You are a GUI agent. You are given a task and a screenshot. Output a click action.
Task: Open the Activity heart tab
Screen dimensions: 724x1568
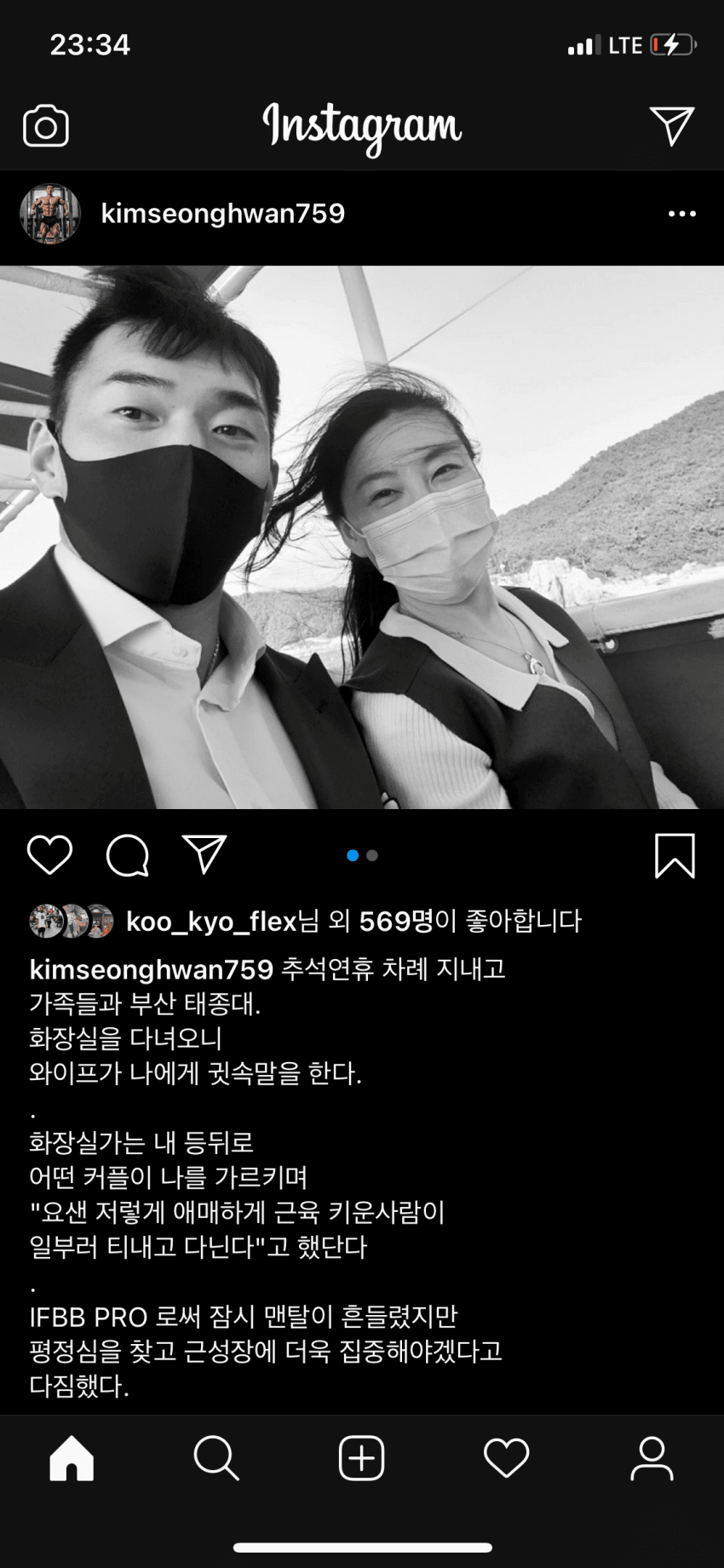pos(506,1458)
